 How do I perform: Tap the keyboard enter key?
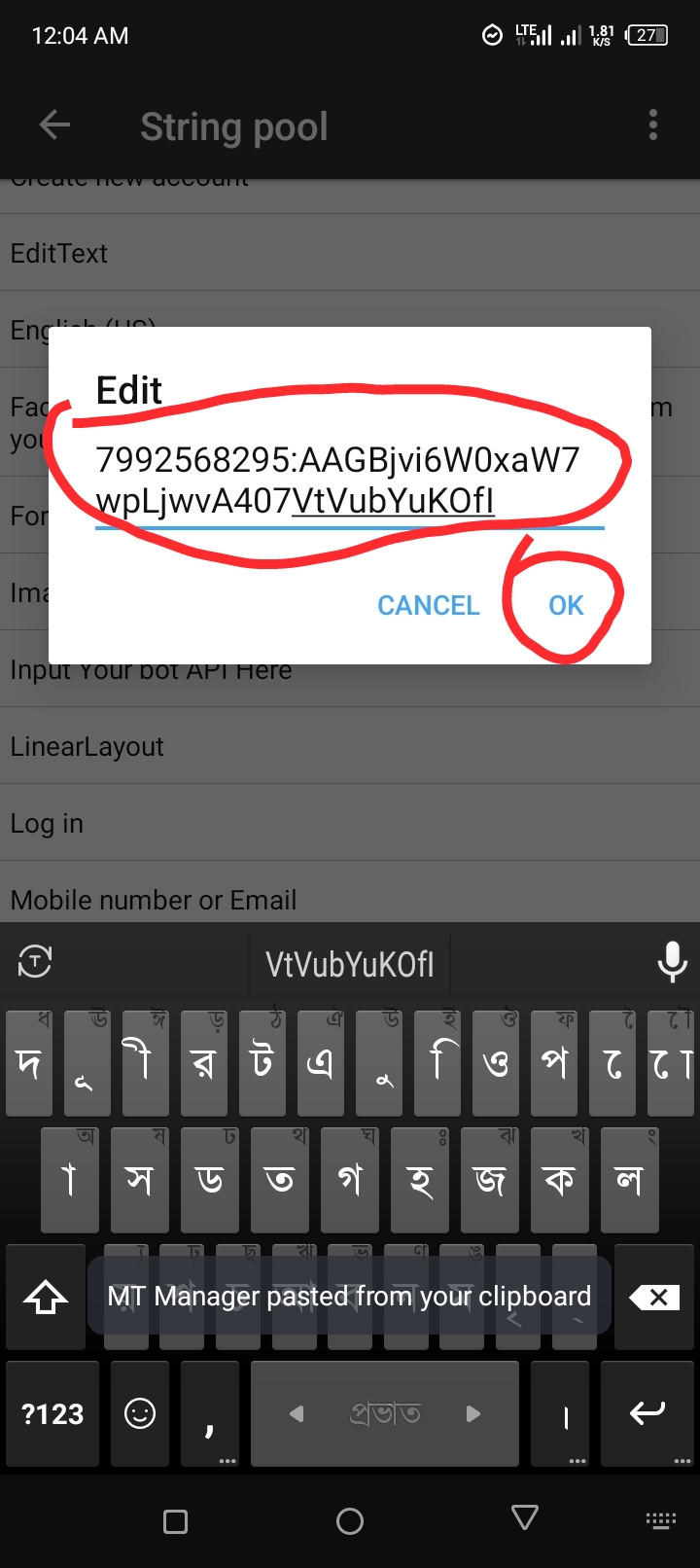(647, 1412)
